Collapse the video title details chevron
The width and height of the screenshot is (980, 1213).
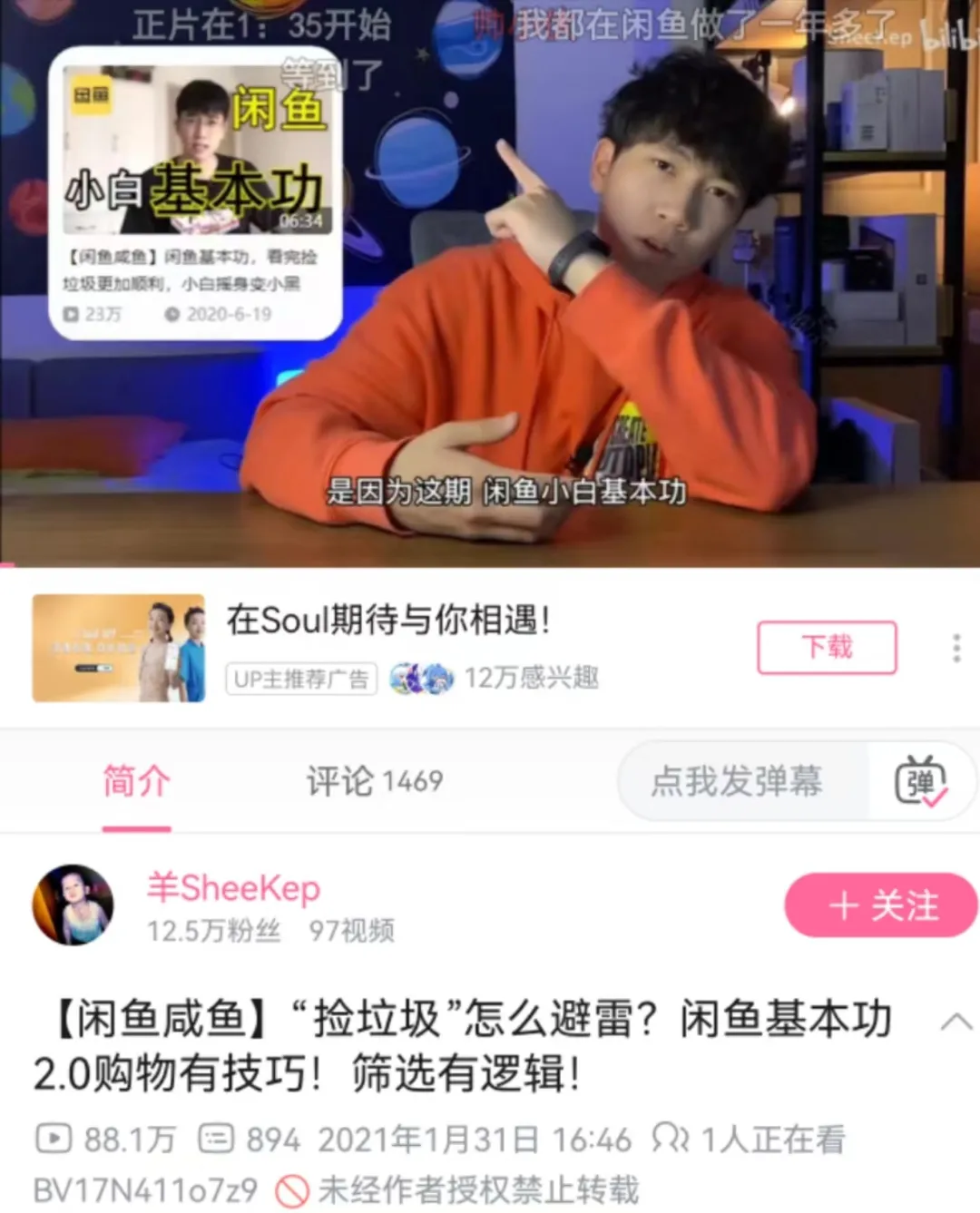click(x=955, y=1022)
